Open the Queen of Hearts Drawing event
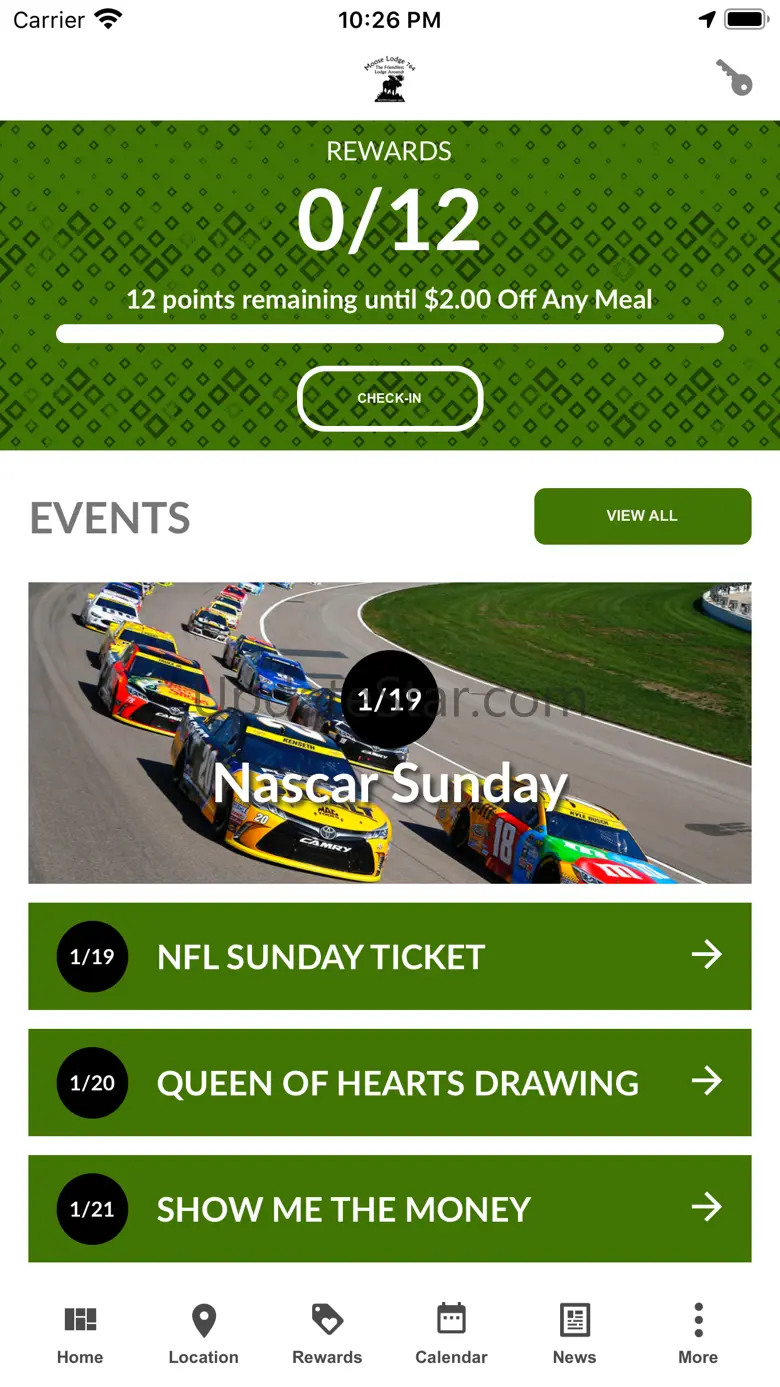The height and width of the screenshot is (1387, 780). 390,1082
